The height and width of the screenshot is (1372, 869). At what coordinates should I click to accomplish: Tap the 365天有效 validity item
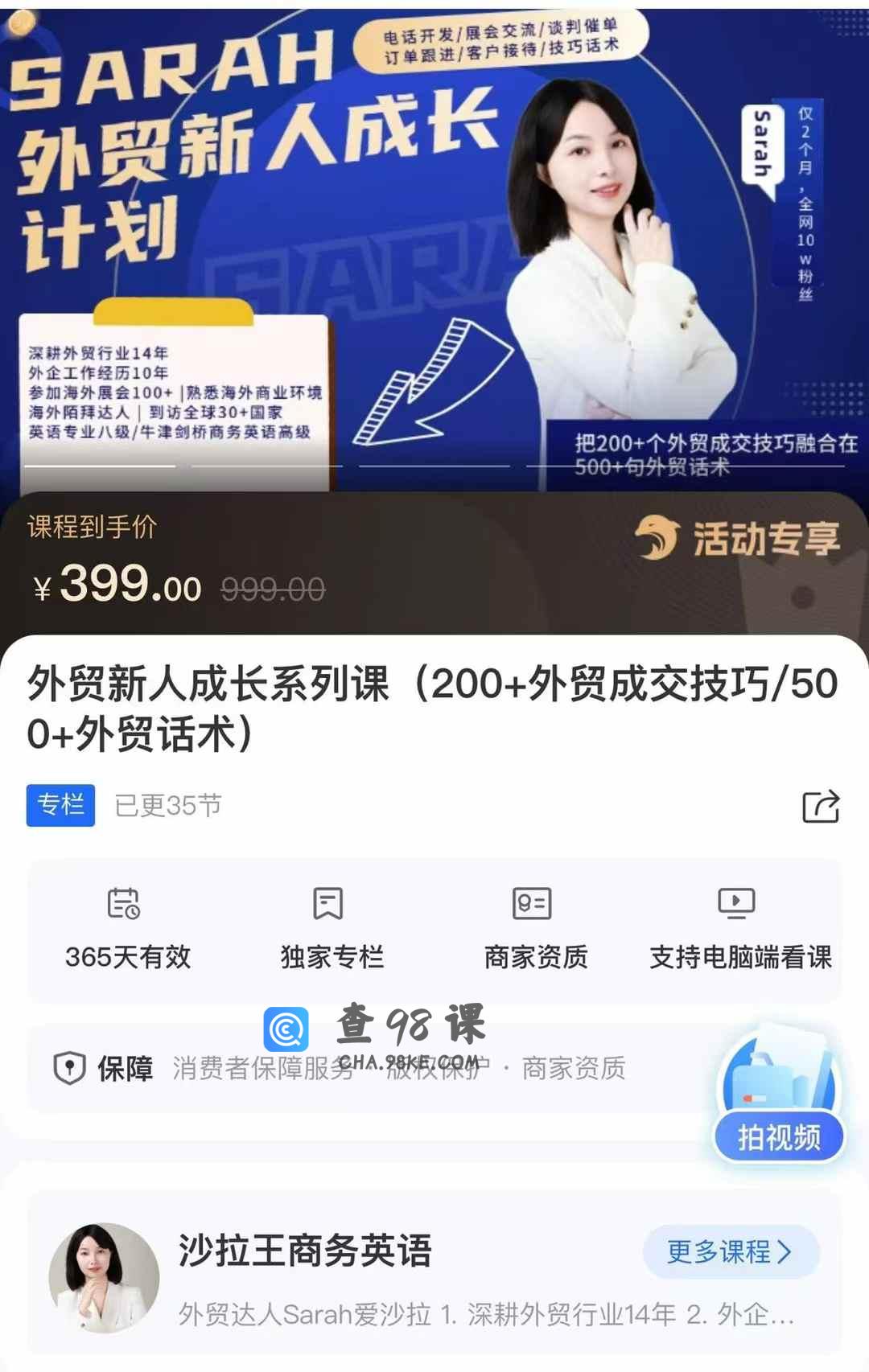pyautogui.click(x=127, y=929)
